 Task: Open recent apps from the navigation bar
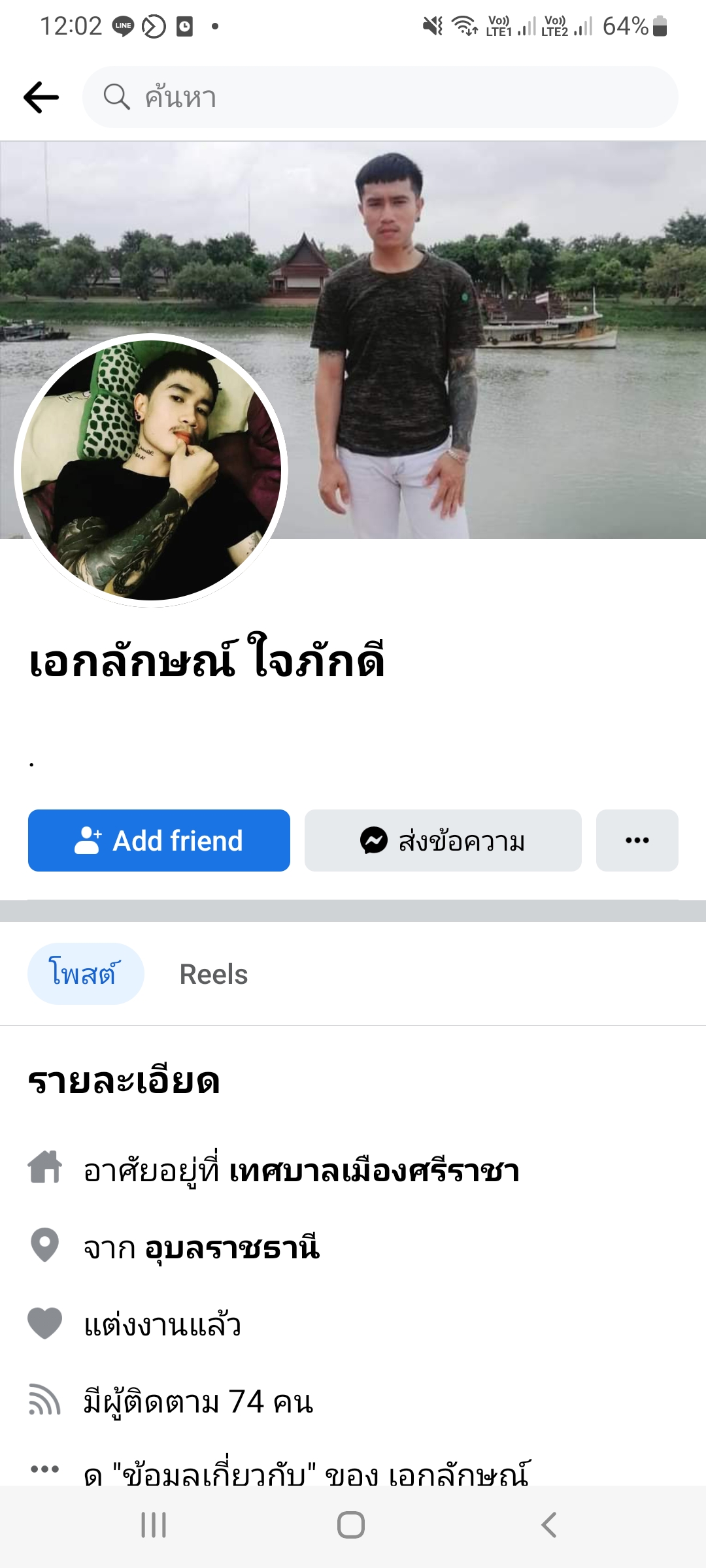click(154, 1525)
